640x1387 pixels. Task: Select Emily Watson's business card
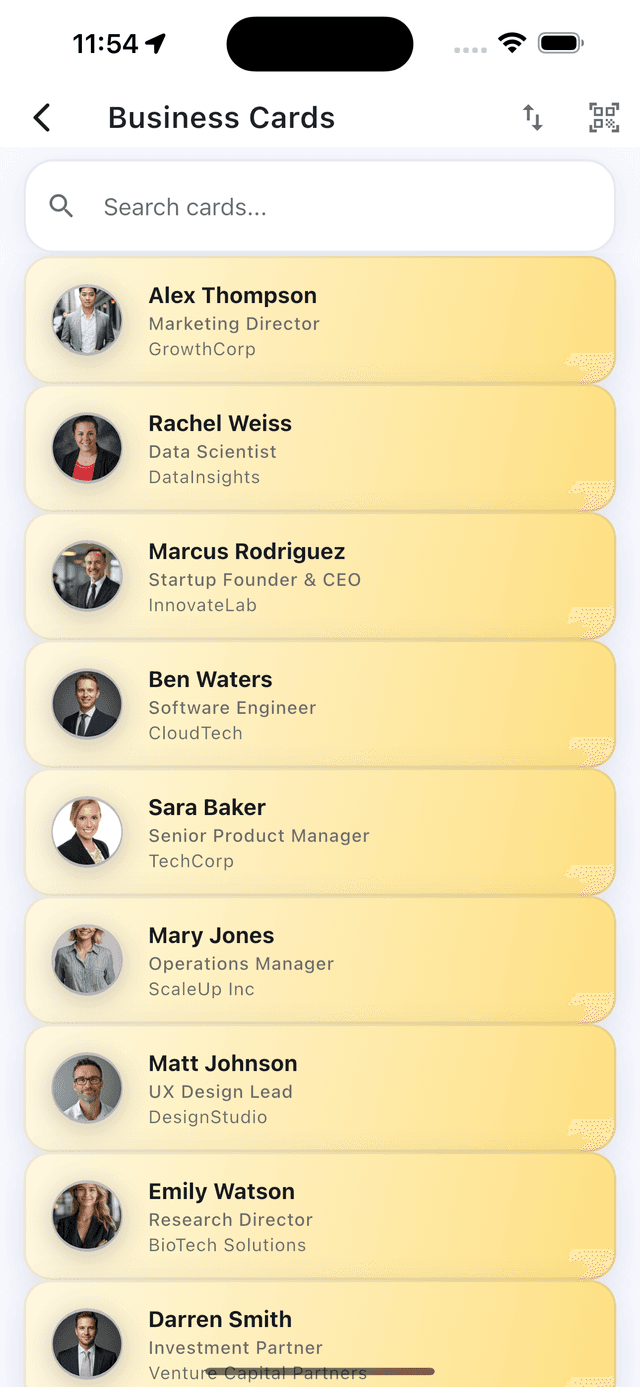(320, 1216)
